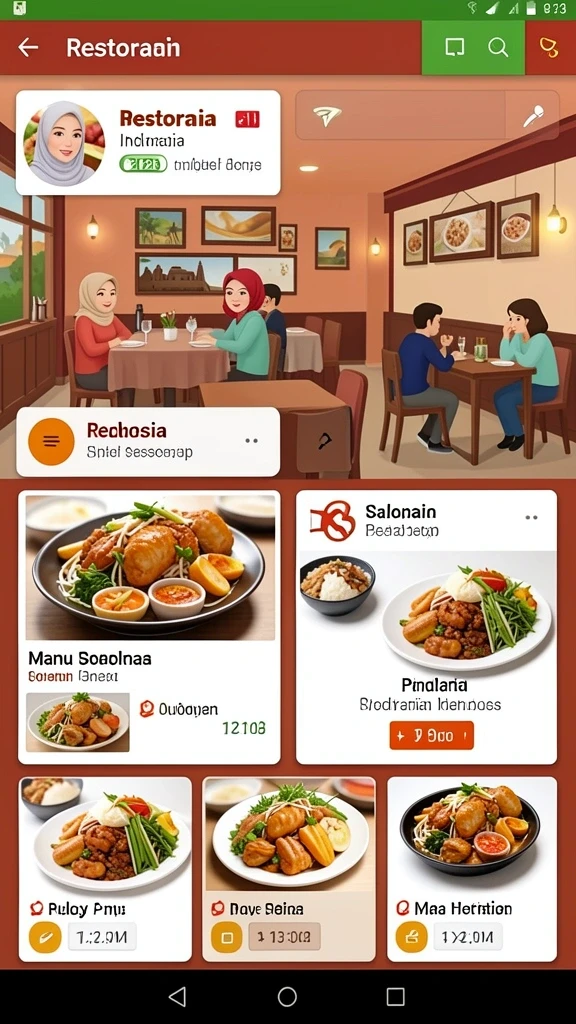Tap the yellow icon at far right of app bar
Viewport: 576px width, 1024px height.
(x=549, y=47)
